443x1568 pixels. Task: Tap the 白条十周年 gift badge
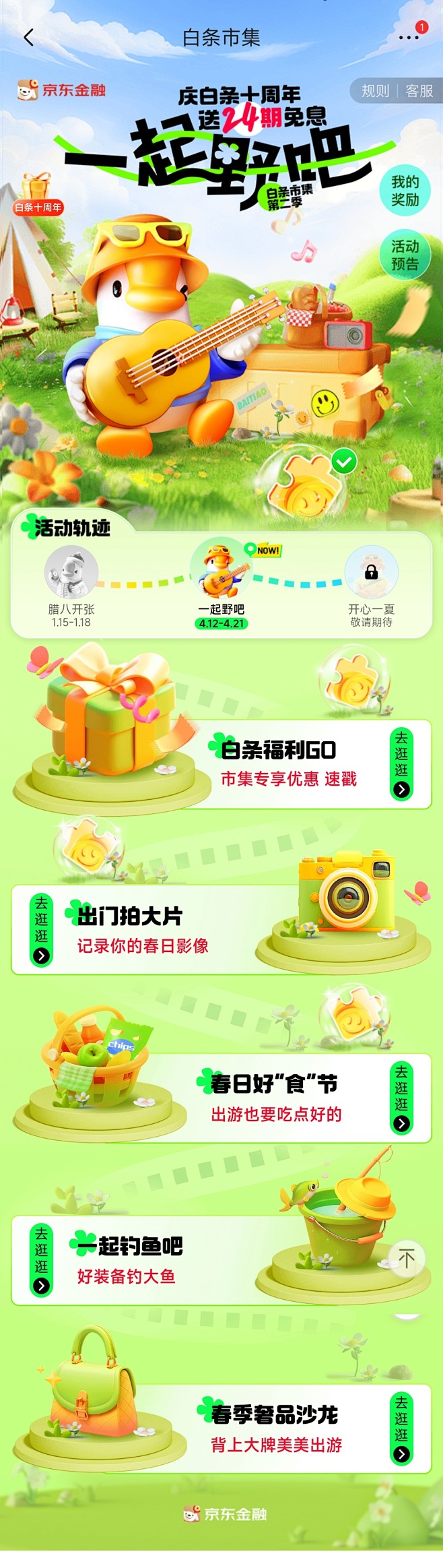(38, 194)
